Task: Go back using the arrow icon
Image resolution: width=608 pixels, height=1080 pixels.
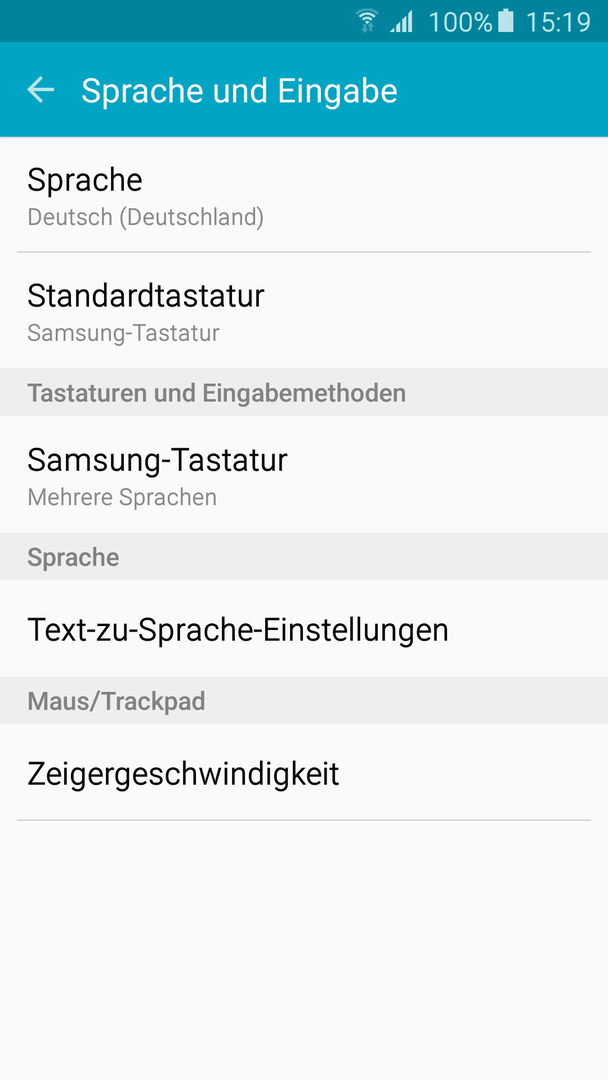Action: [x=41, y=90]
